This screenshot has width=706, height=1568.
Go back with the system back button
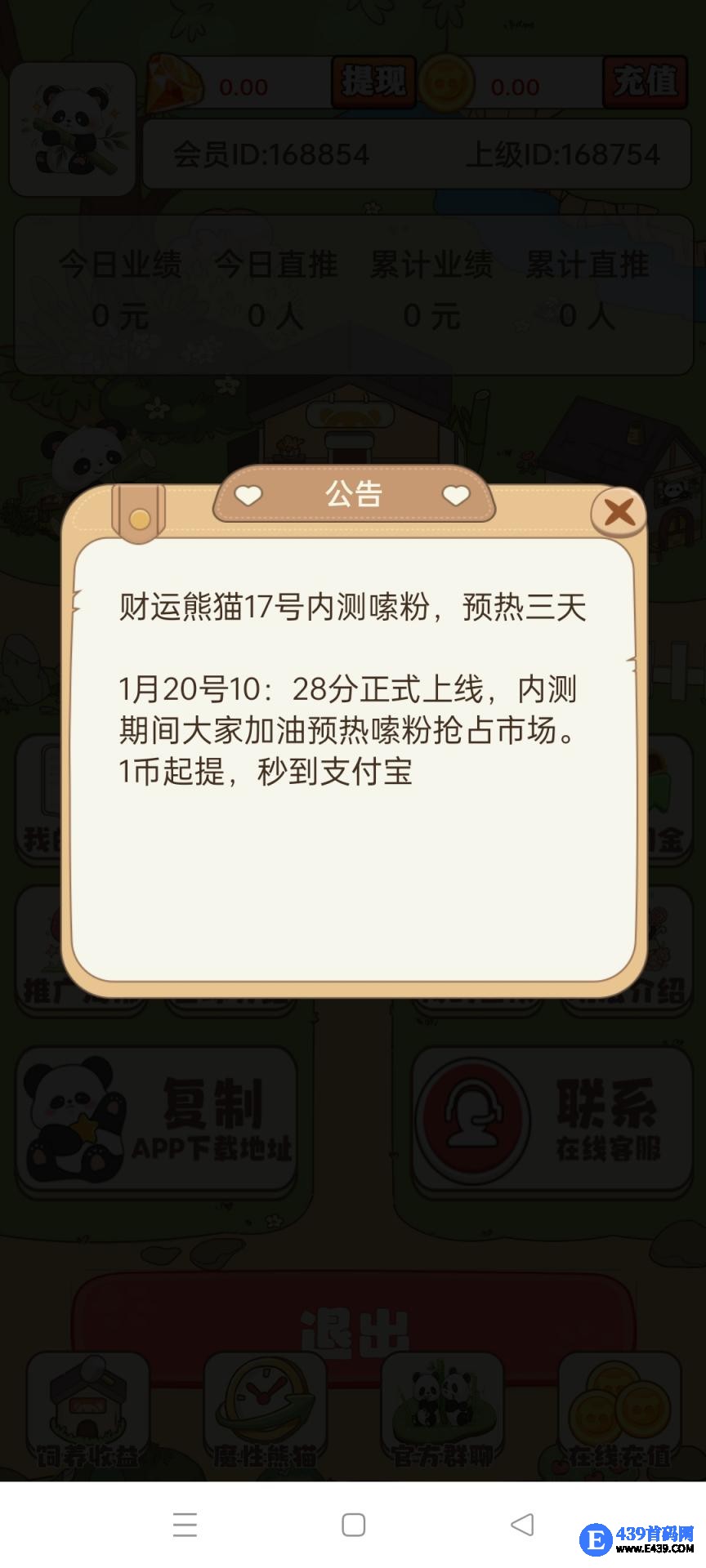522,1524
